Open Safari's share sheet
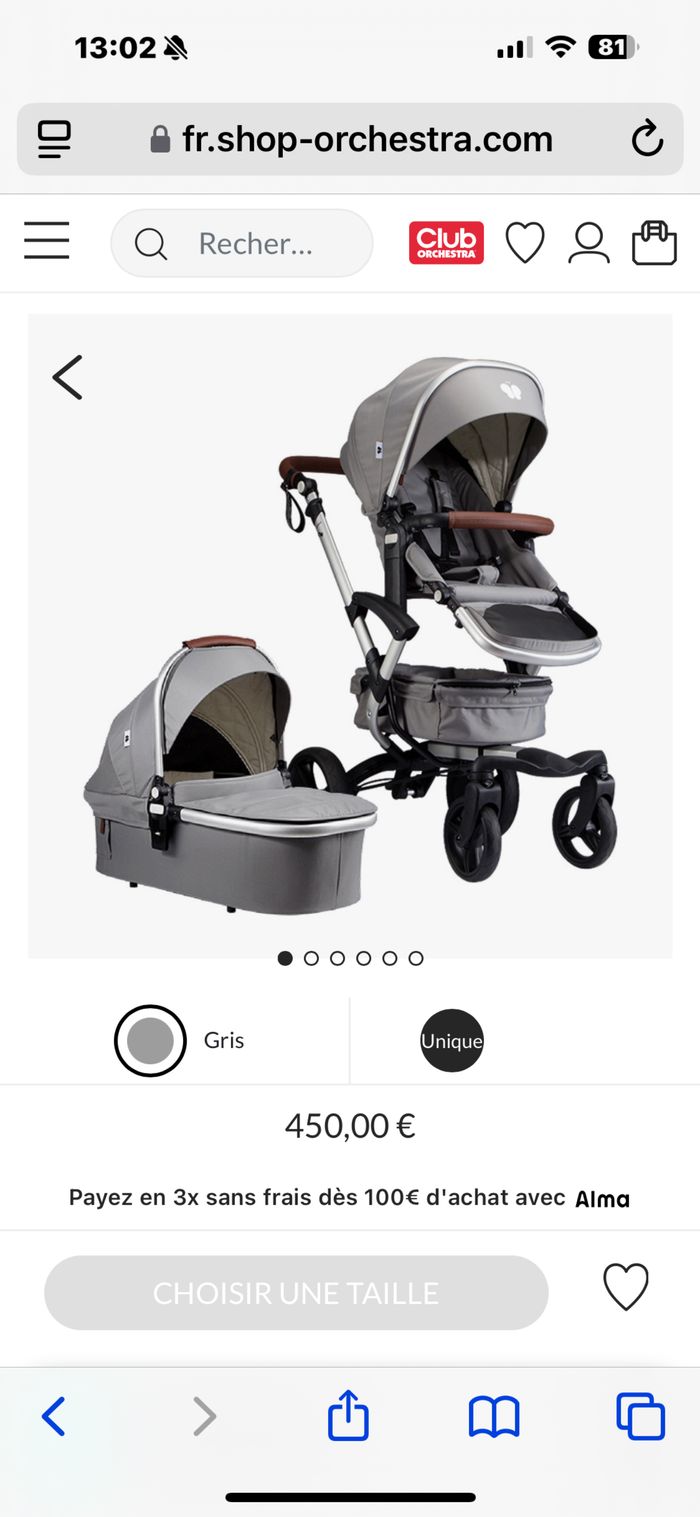Viewport: 700px width, 1517px height. click(x=348, y=1417)
